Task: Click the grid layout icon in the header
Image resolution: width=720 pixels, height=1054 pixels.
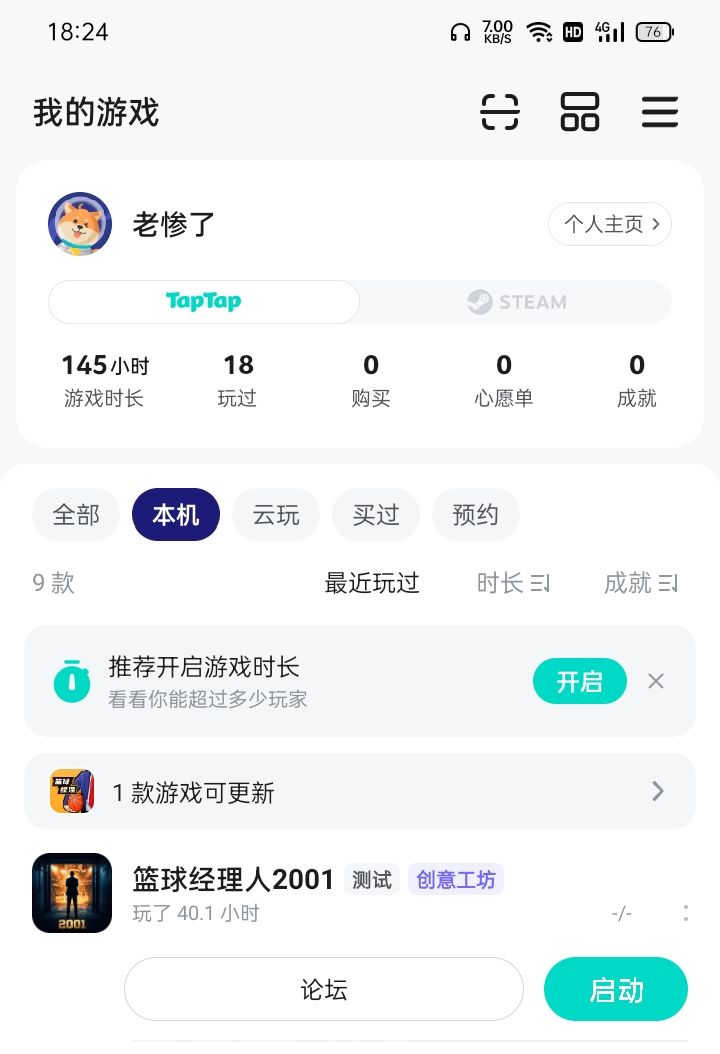Action: [x=579, y=113]
